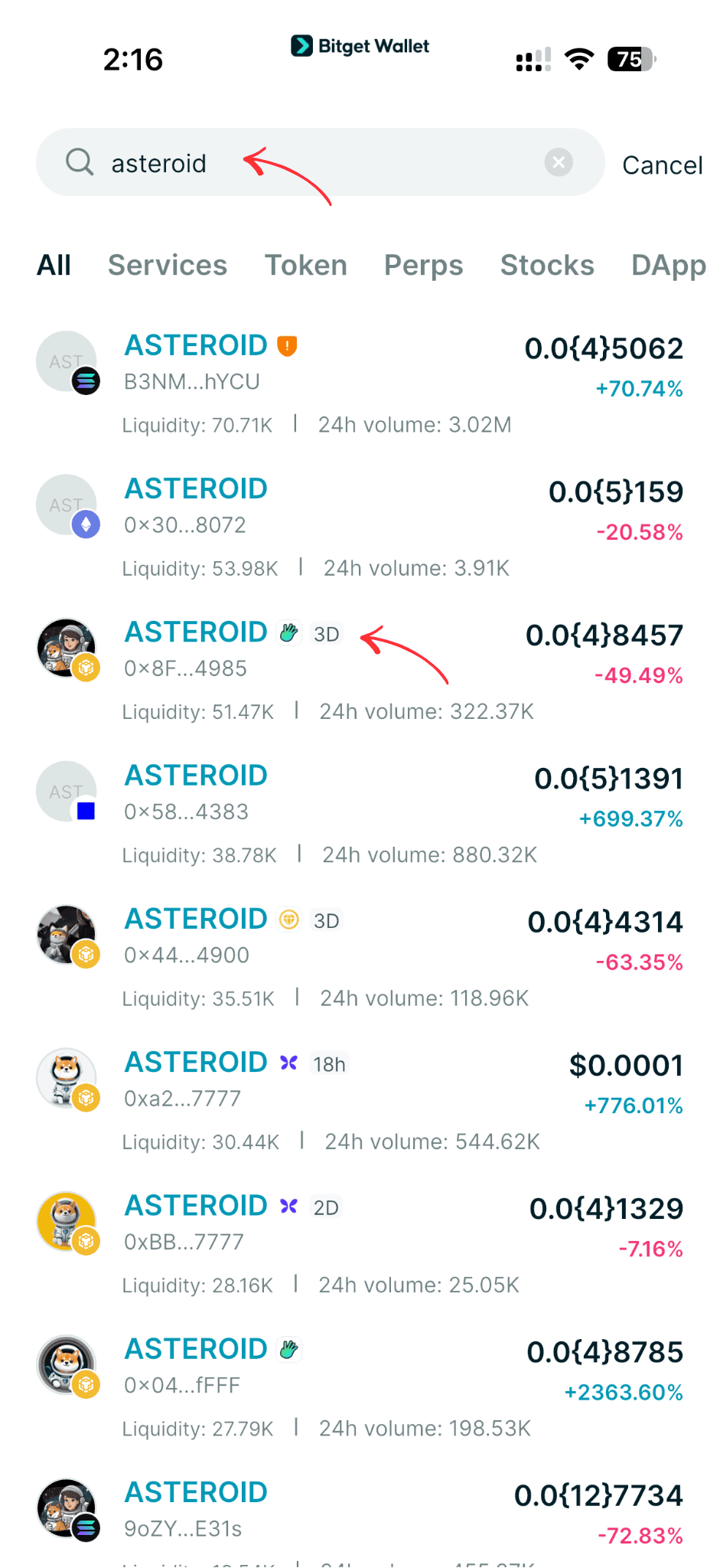Open the Stocks tab
This screenshot has height=1568, width=720.
(547, 265)
